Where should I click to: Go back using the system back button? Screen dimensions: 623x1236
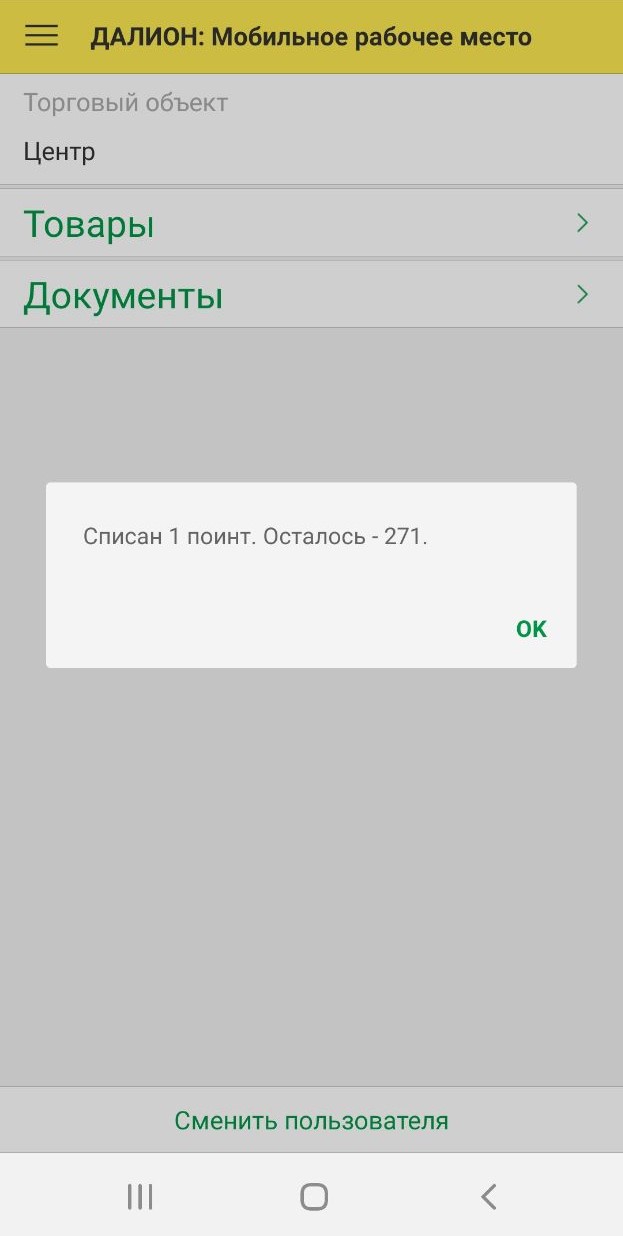pos(488,1196)
